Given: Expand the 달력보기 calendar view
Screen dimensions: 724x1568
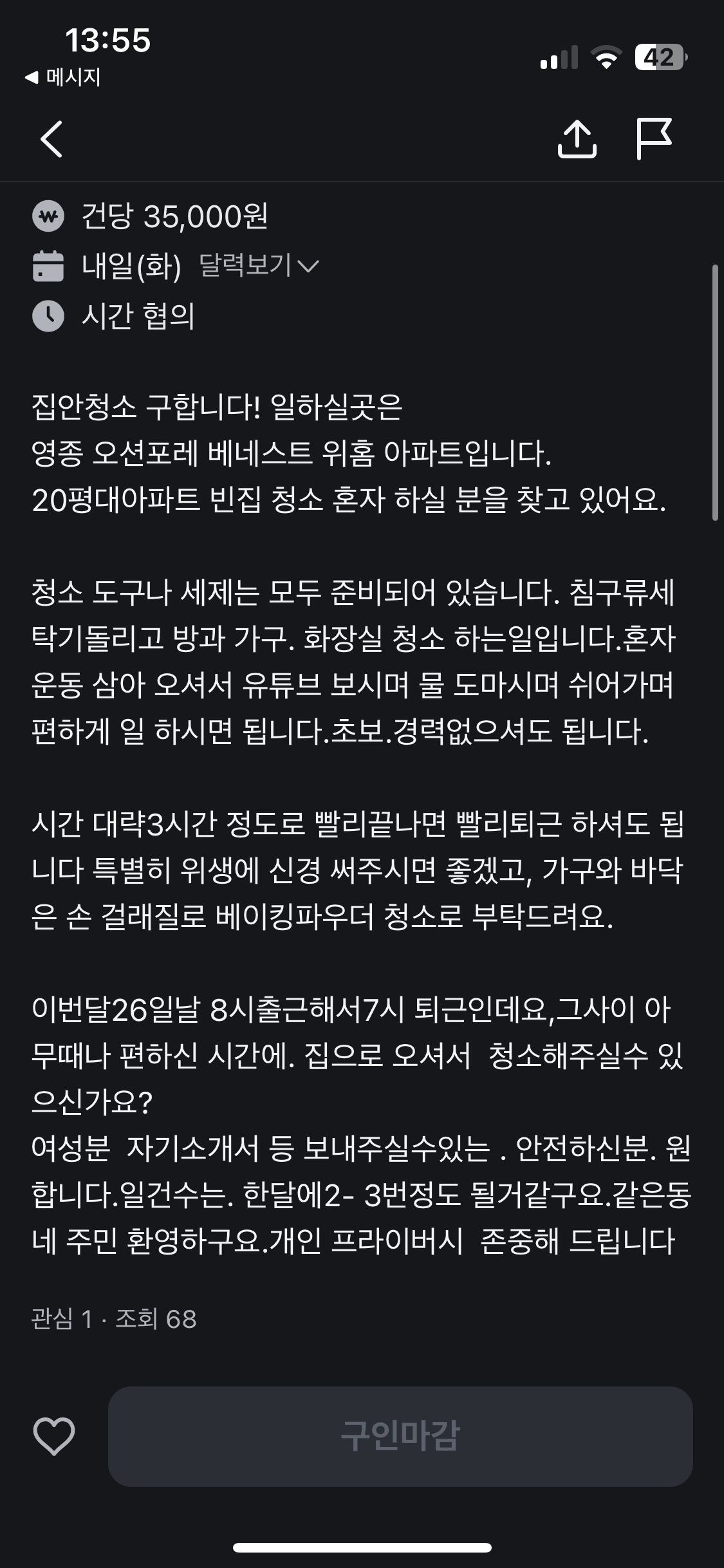Looking at the screenshot, I should tap(259, 265).
